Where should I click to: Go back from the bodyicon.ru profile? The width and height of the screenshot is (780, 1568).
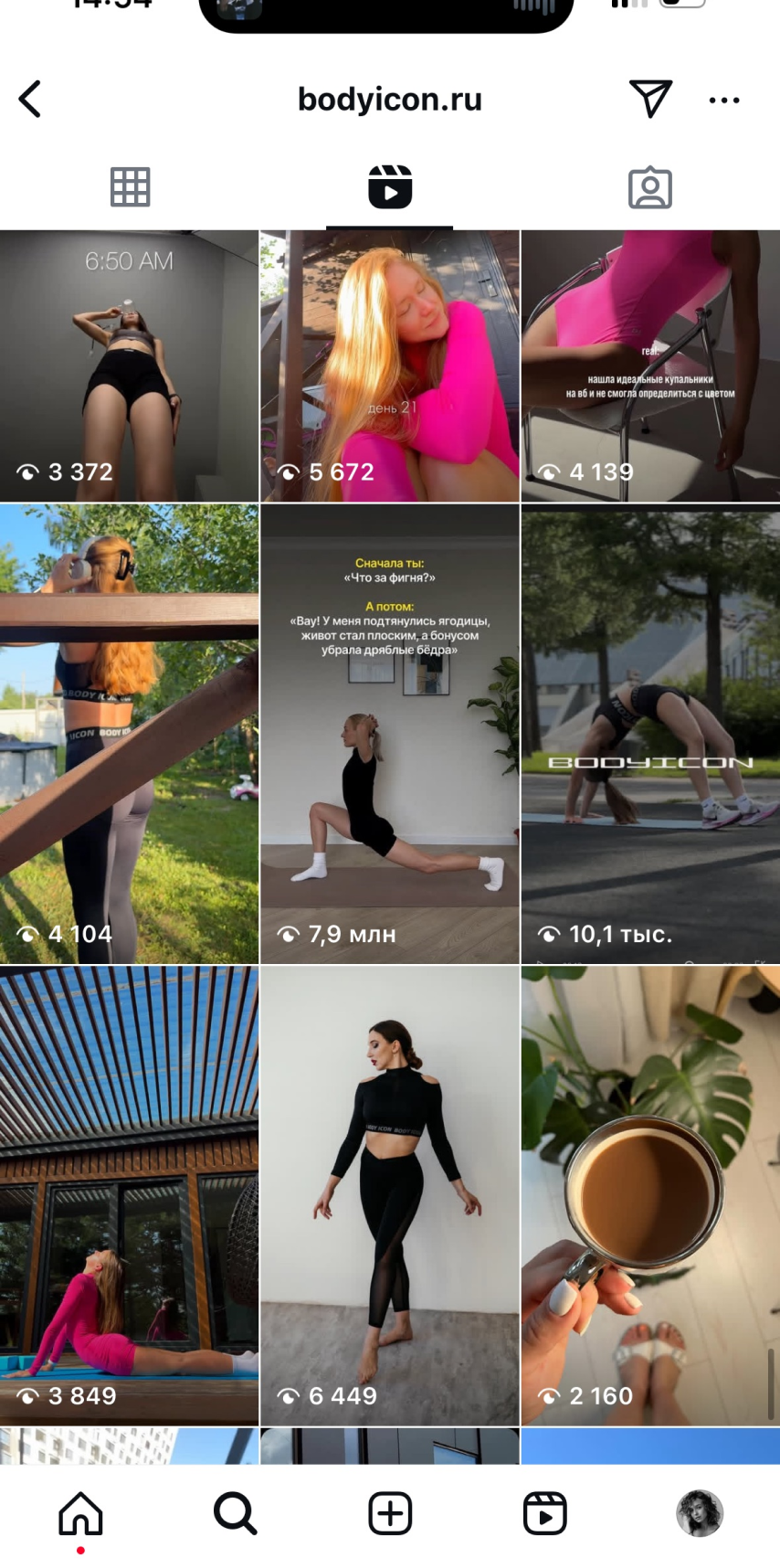[x=30, y=100]
